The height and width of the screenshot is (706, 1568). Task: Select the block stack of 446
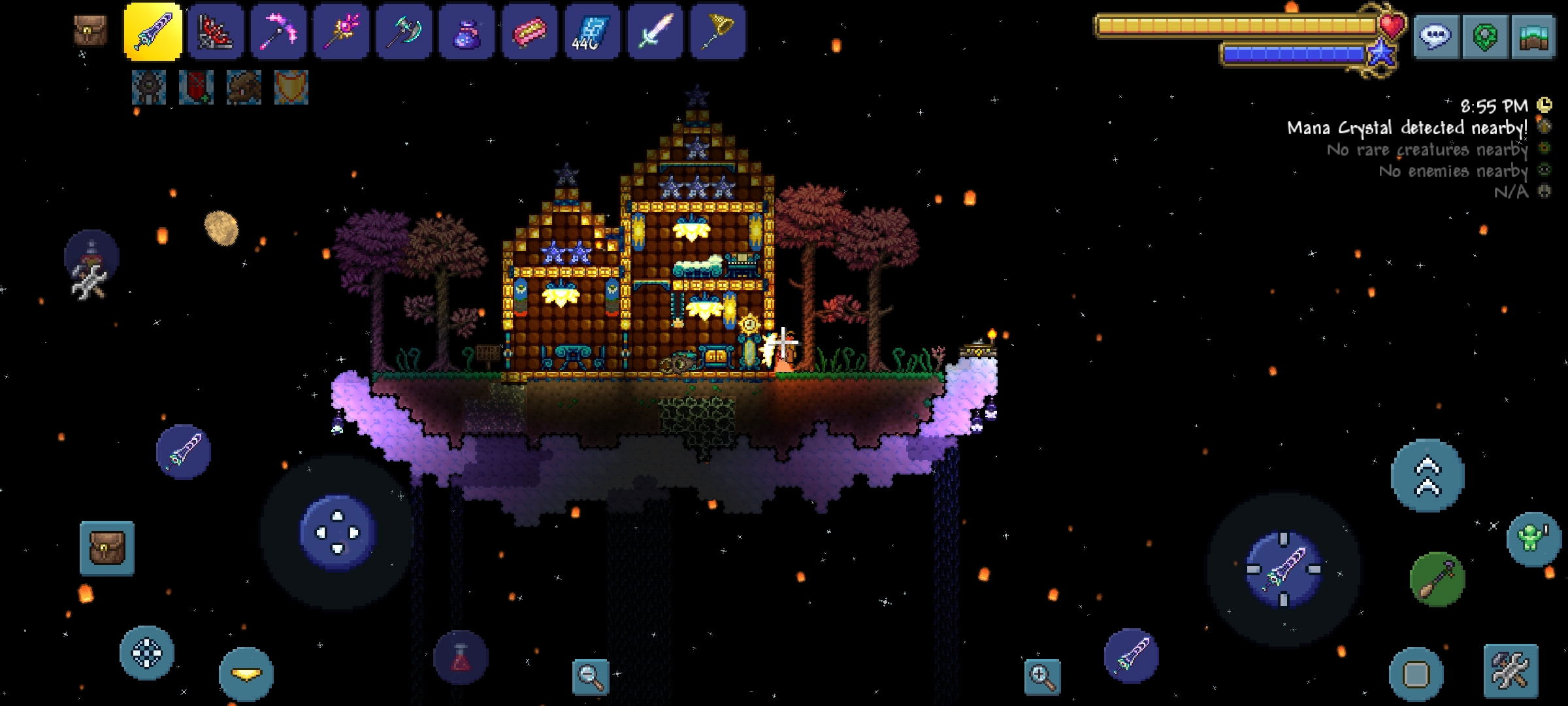[x=591, y=31]
